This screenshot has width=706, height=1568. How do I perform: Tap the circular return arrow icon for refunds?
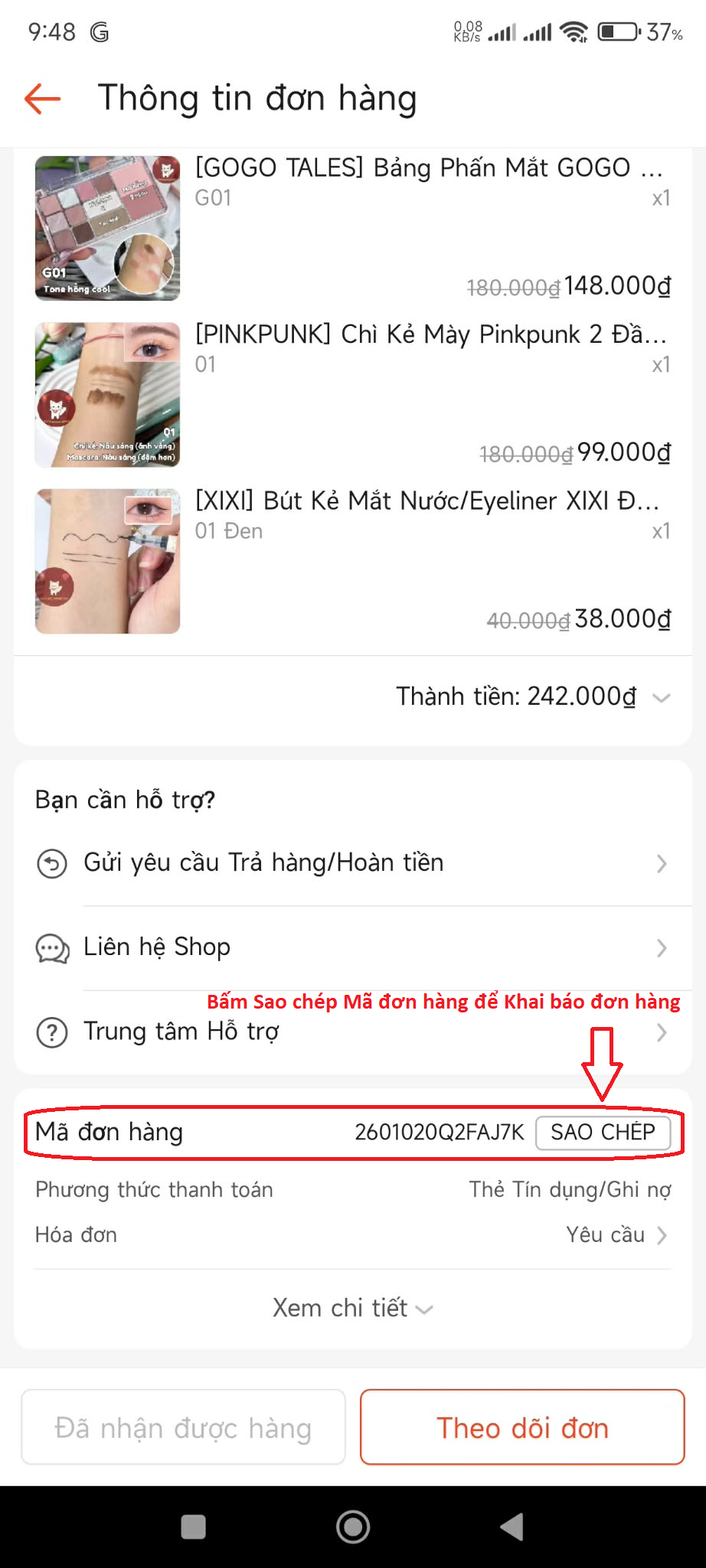click(x=51, y=864)
